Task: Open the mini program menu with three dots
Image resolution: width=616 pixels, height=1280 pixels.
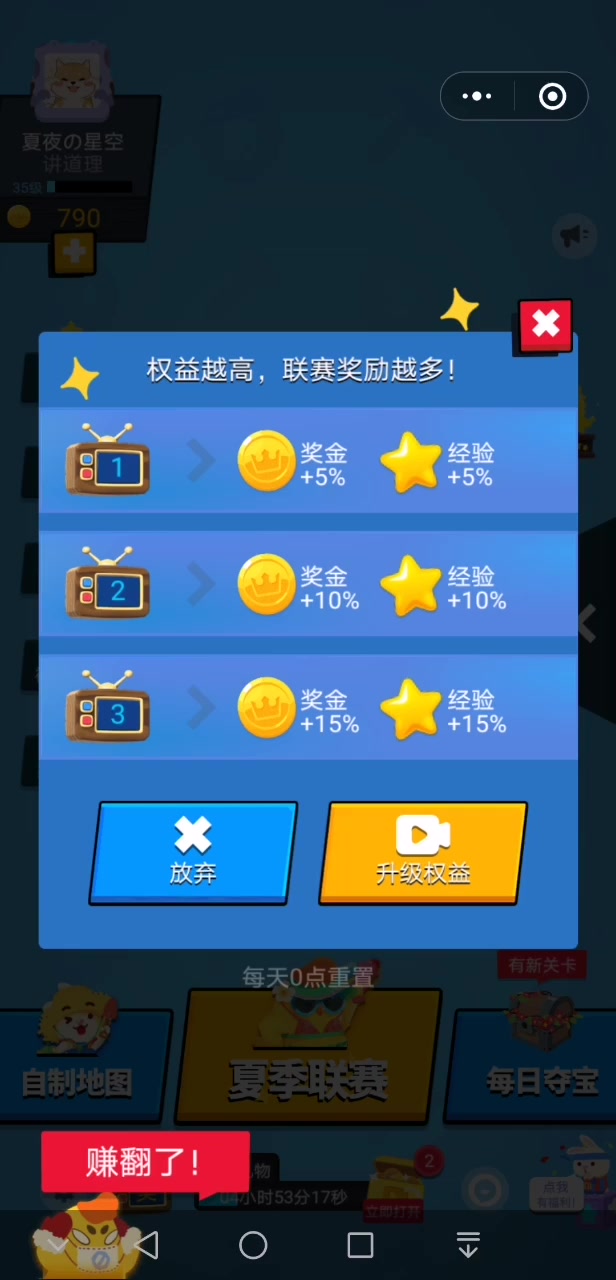Action: click(x=477, y=96)
